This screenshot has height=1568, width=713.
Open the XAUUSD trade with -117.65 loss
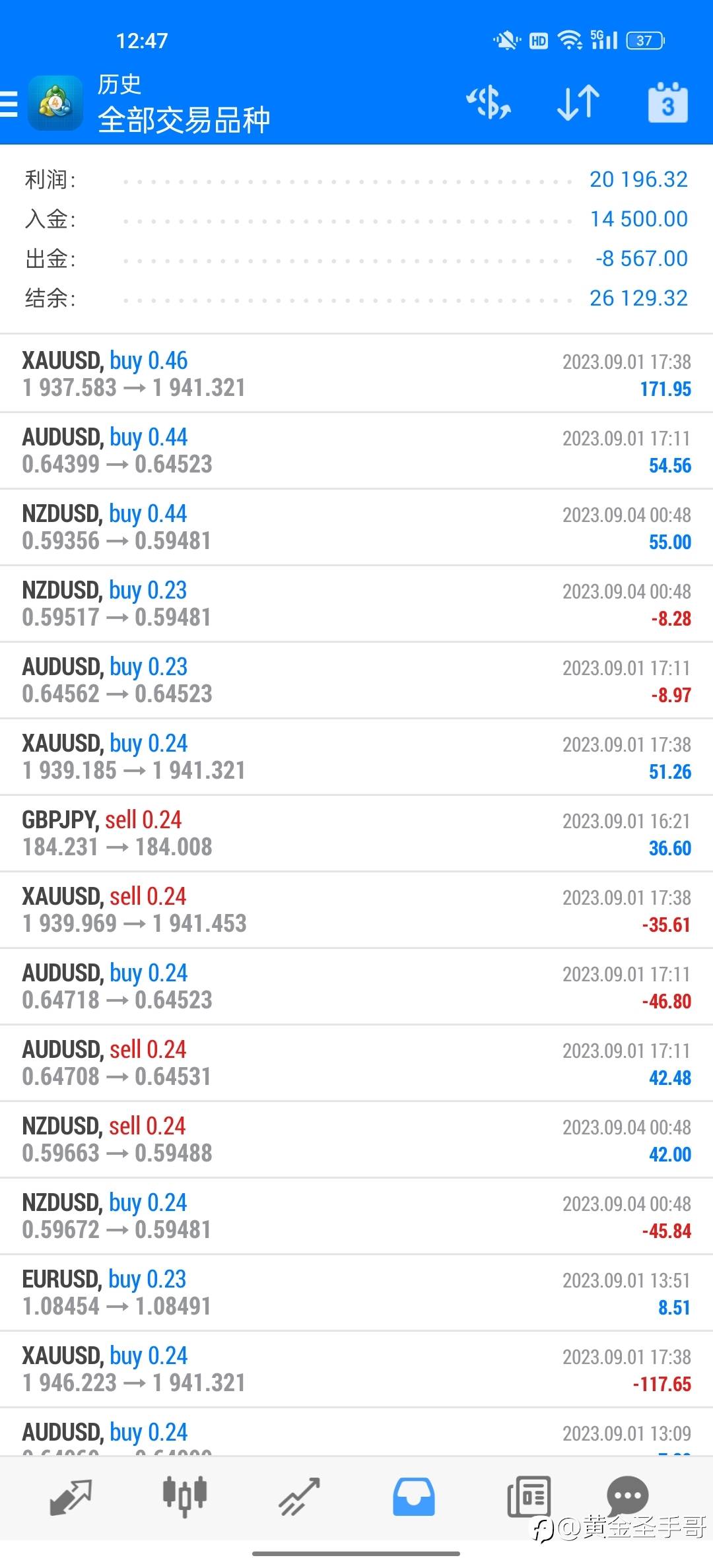356,1369
